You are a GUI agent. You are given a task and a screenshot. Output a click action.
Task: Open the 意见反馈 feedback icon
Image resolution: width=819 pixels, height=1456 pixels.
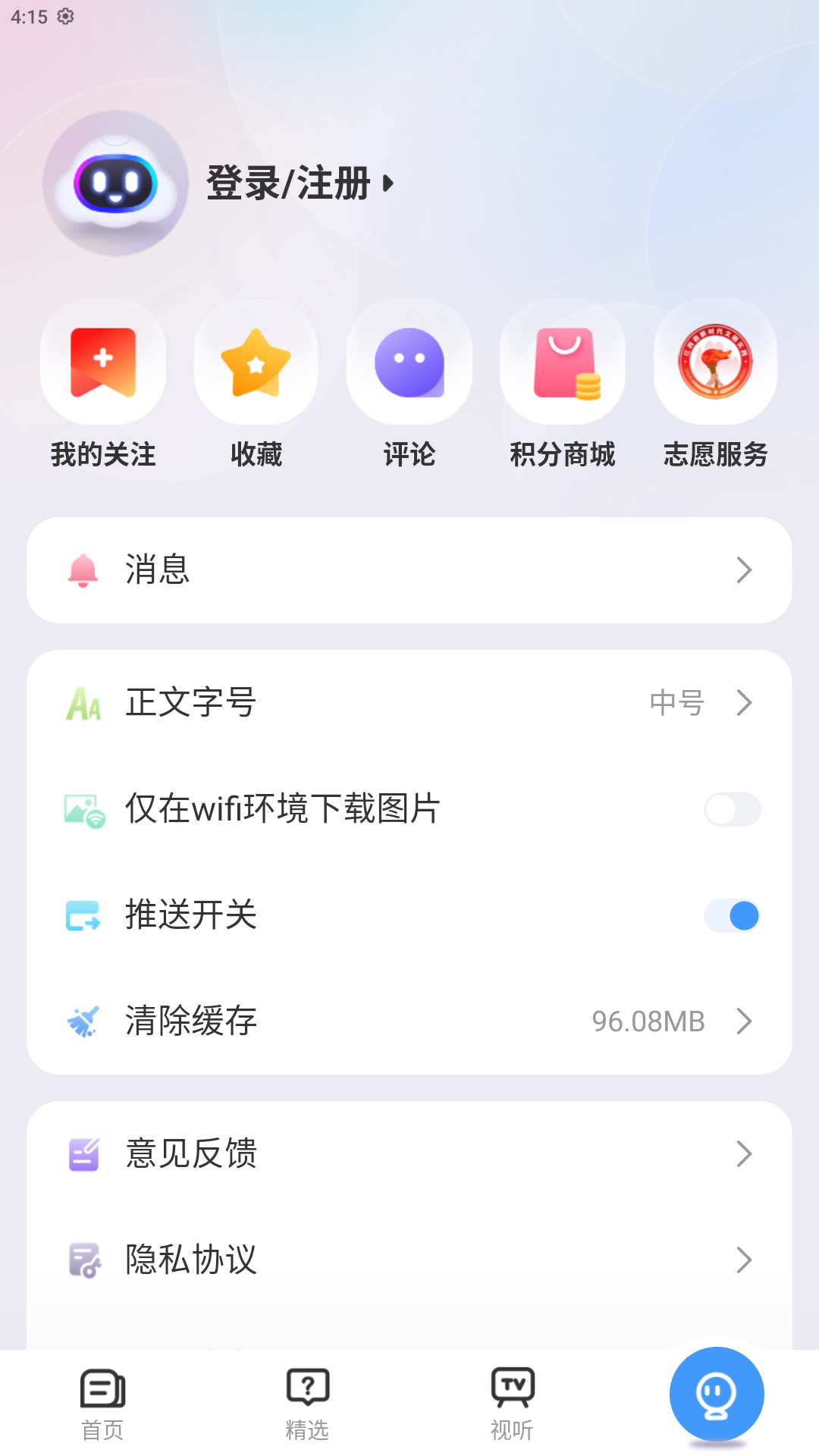pos(83,1154)
